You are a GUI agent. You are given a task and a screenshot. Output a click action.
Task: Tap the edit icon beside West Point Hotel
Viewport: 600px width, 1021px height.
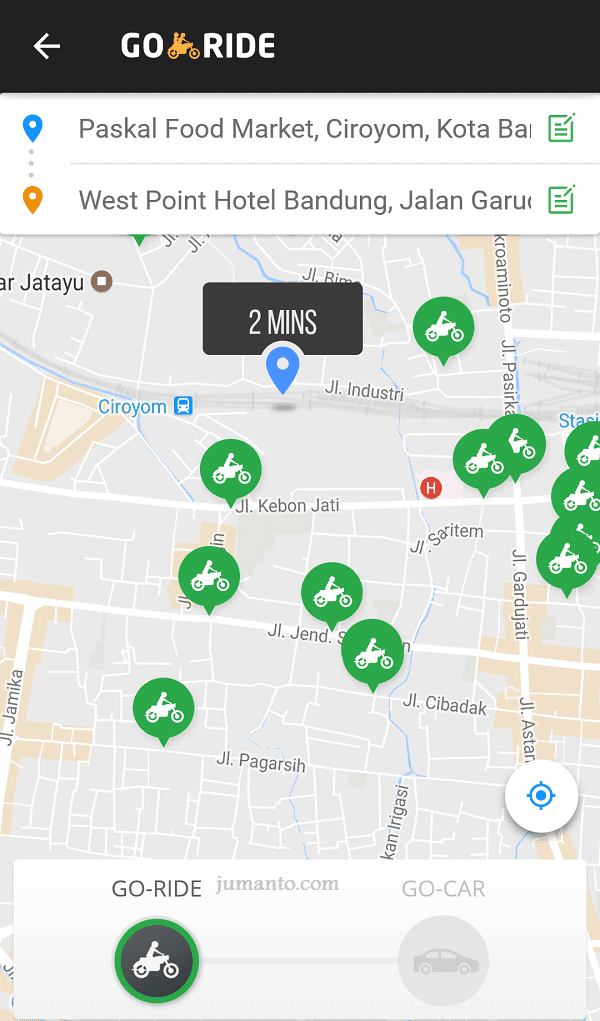click(x=562, y=200)
